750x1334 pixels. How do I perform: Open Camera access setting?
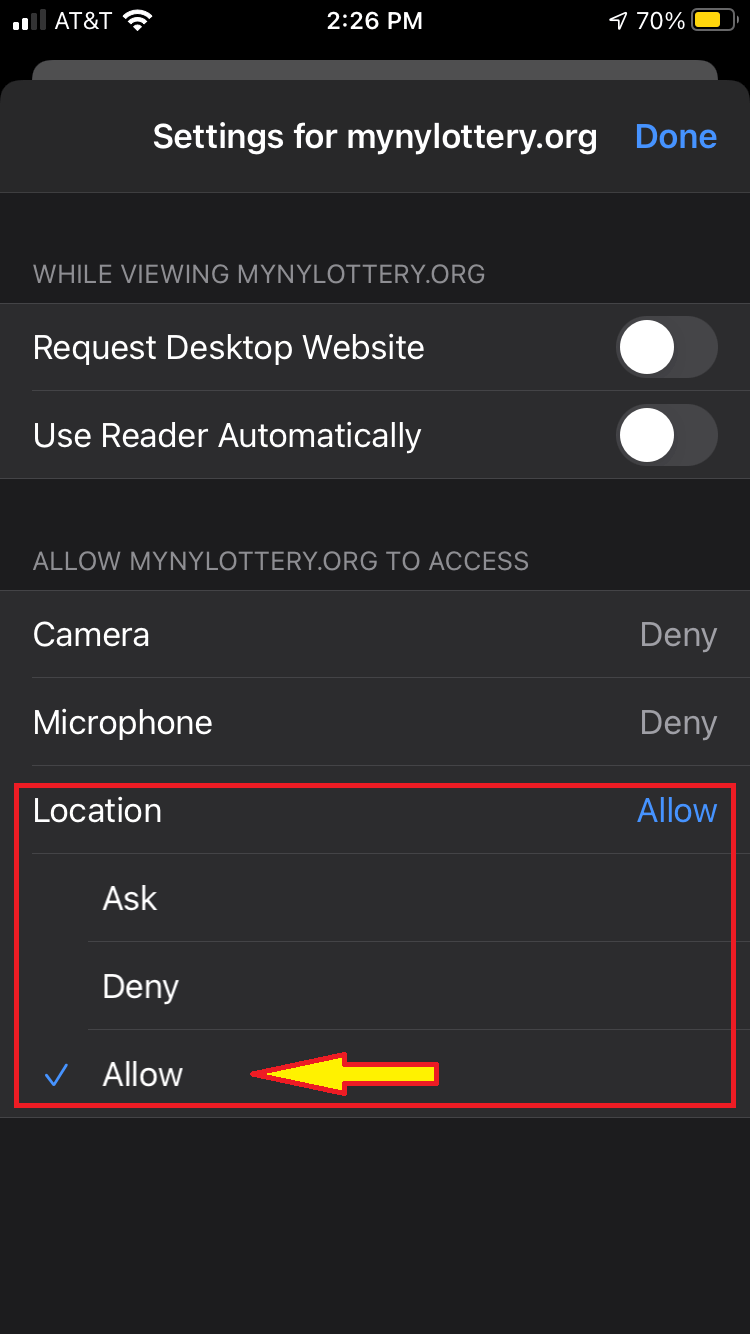(x=375, y=635)
